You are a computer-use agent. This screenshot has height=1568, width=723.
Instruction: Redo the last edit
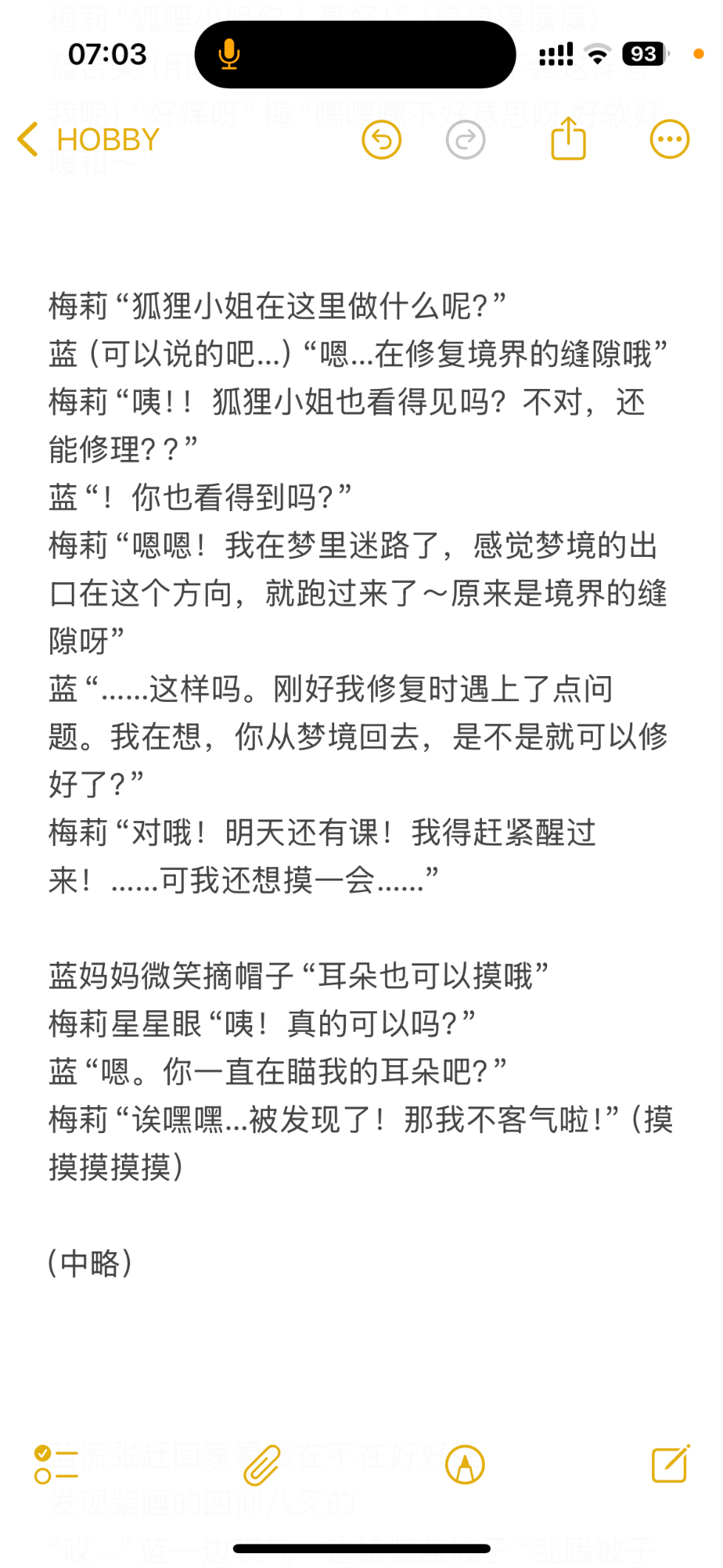pos(466,140)
